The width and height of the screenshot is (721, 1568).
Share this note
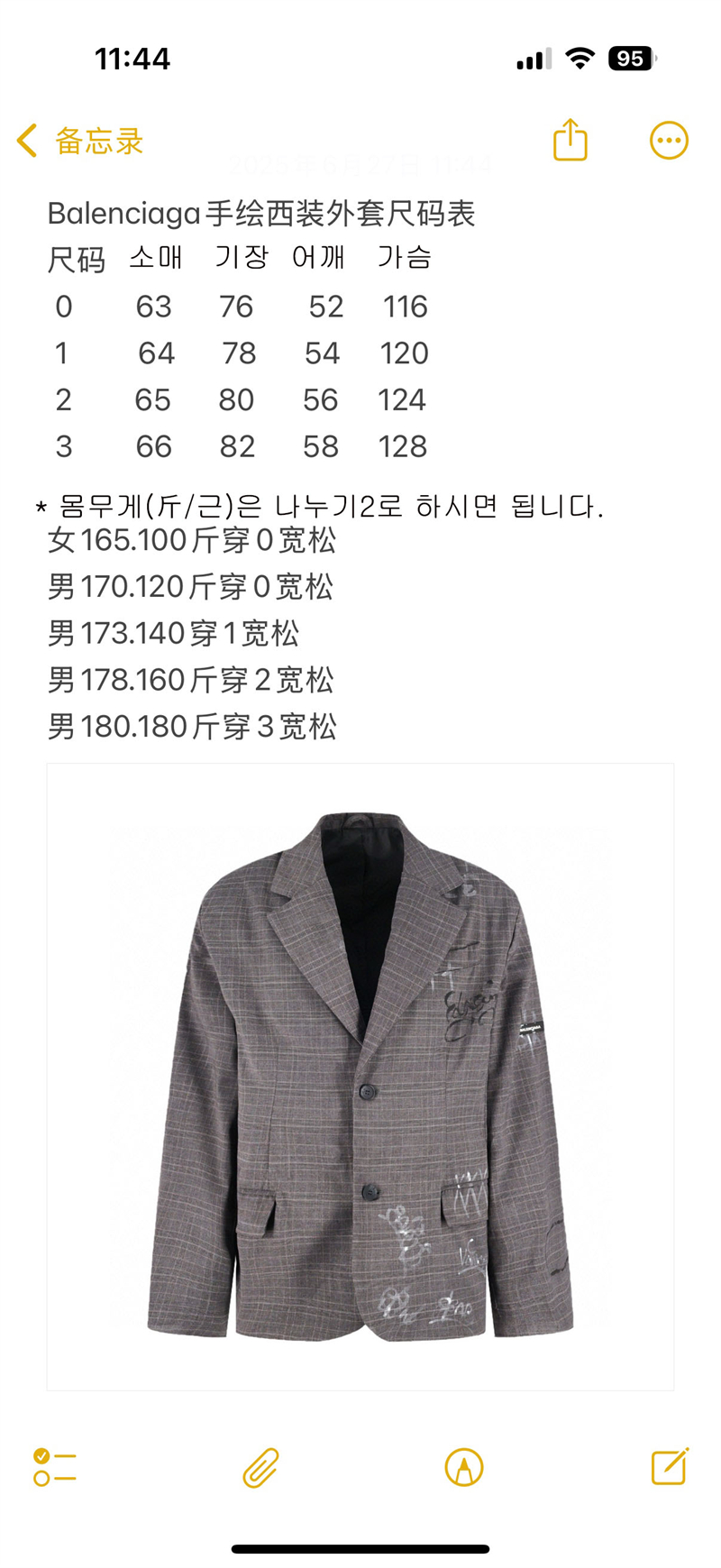(570, 140)
